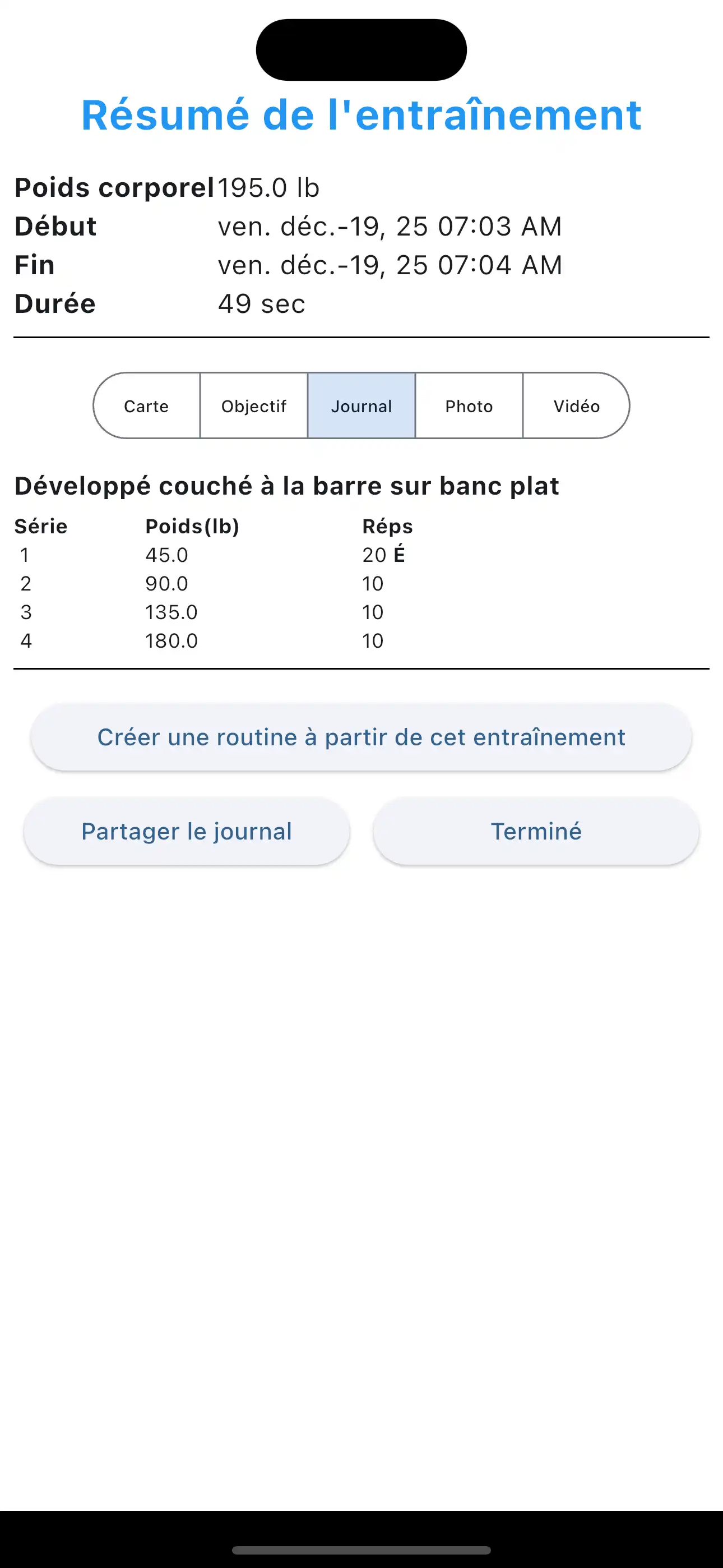Tap the home indicator bar

click(361, 1548)
